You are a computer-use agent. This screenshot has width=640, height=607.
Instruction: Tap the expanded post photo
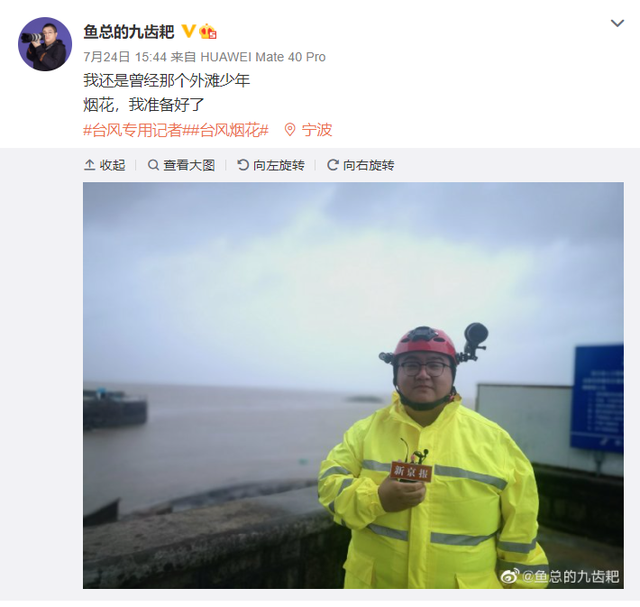click(x=352, y=385)
